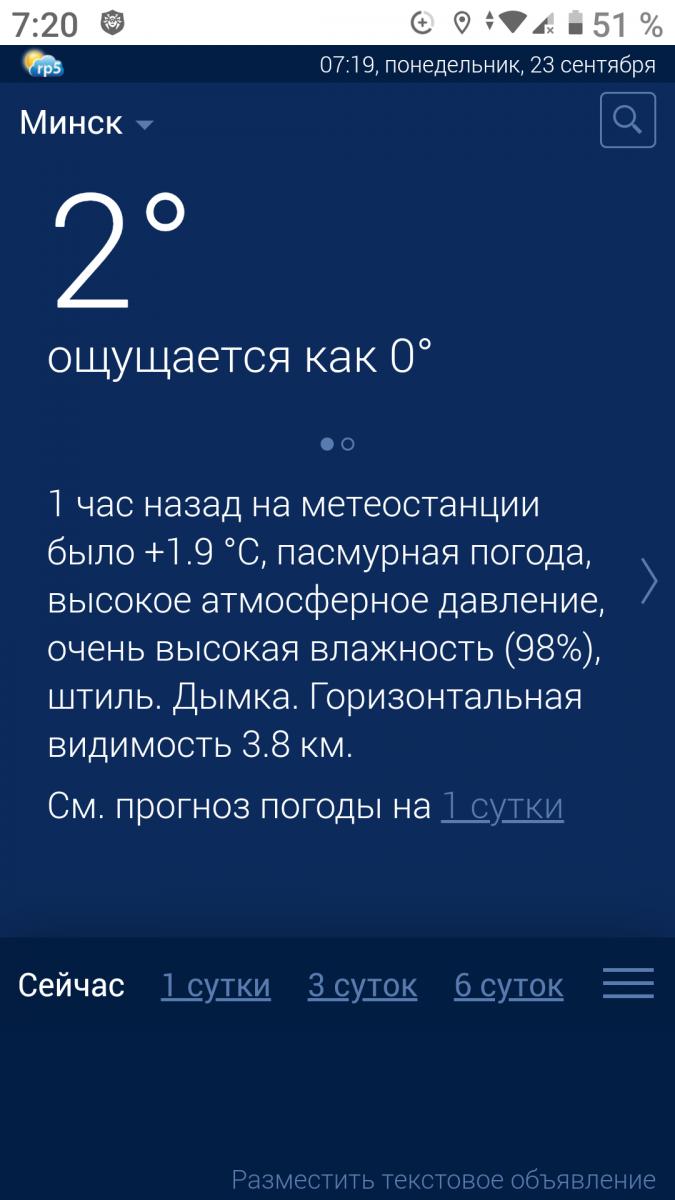Expand the Минск city dropdown
Screen dimensions: 675x1200
(x=86, y=123)
